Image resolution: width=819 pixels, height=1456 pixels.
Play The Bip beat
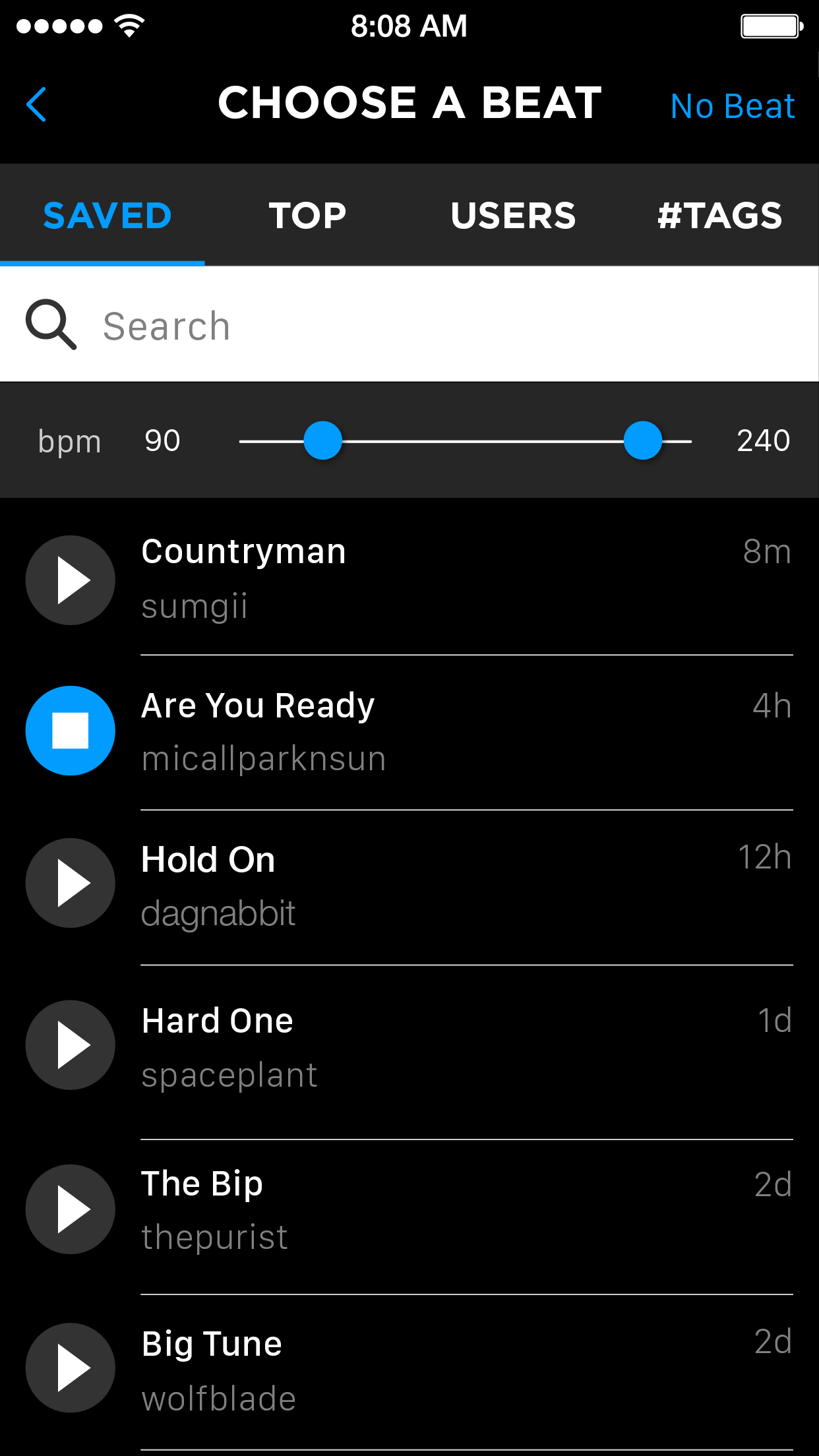point(71,1209)
